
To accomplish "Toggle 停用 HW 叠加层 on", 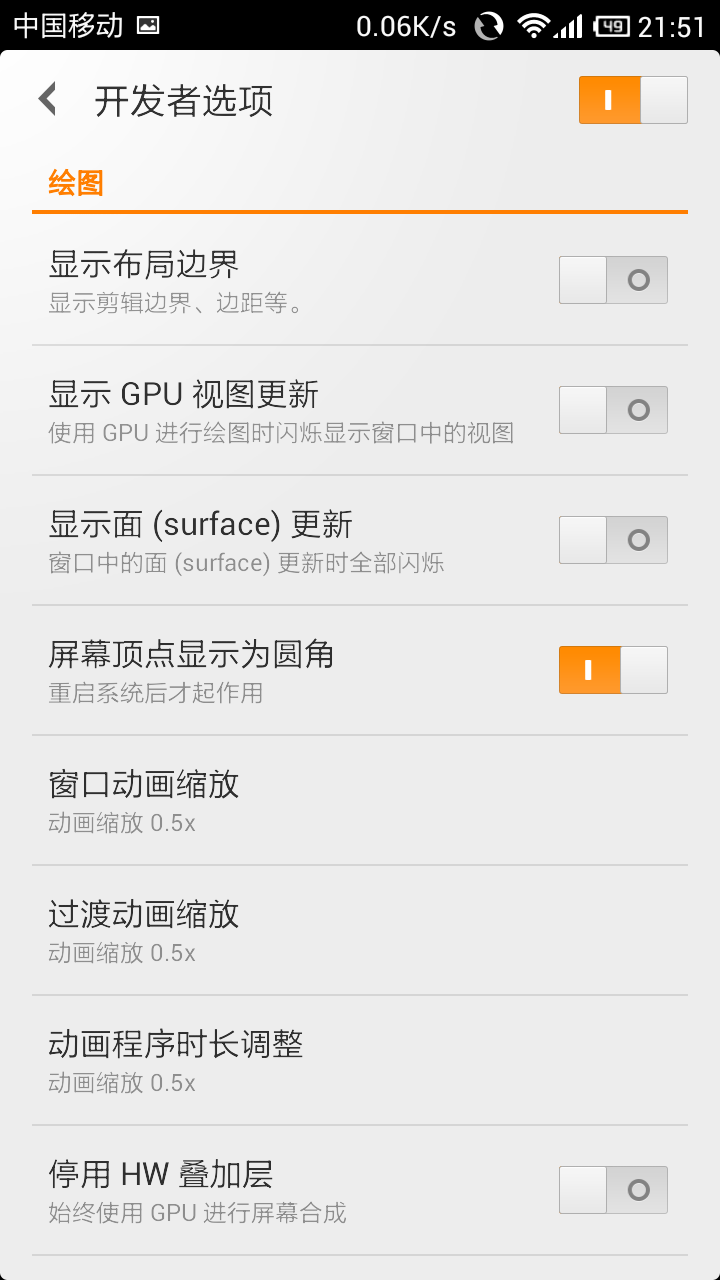I will click(x=612, y=1190).
